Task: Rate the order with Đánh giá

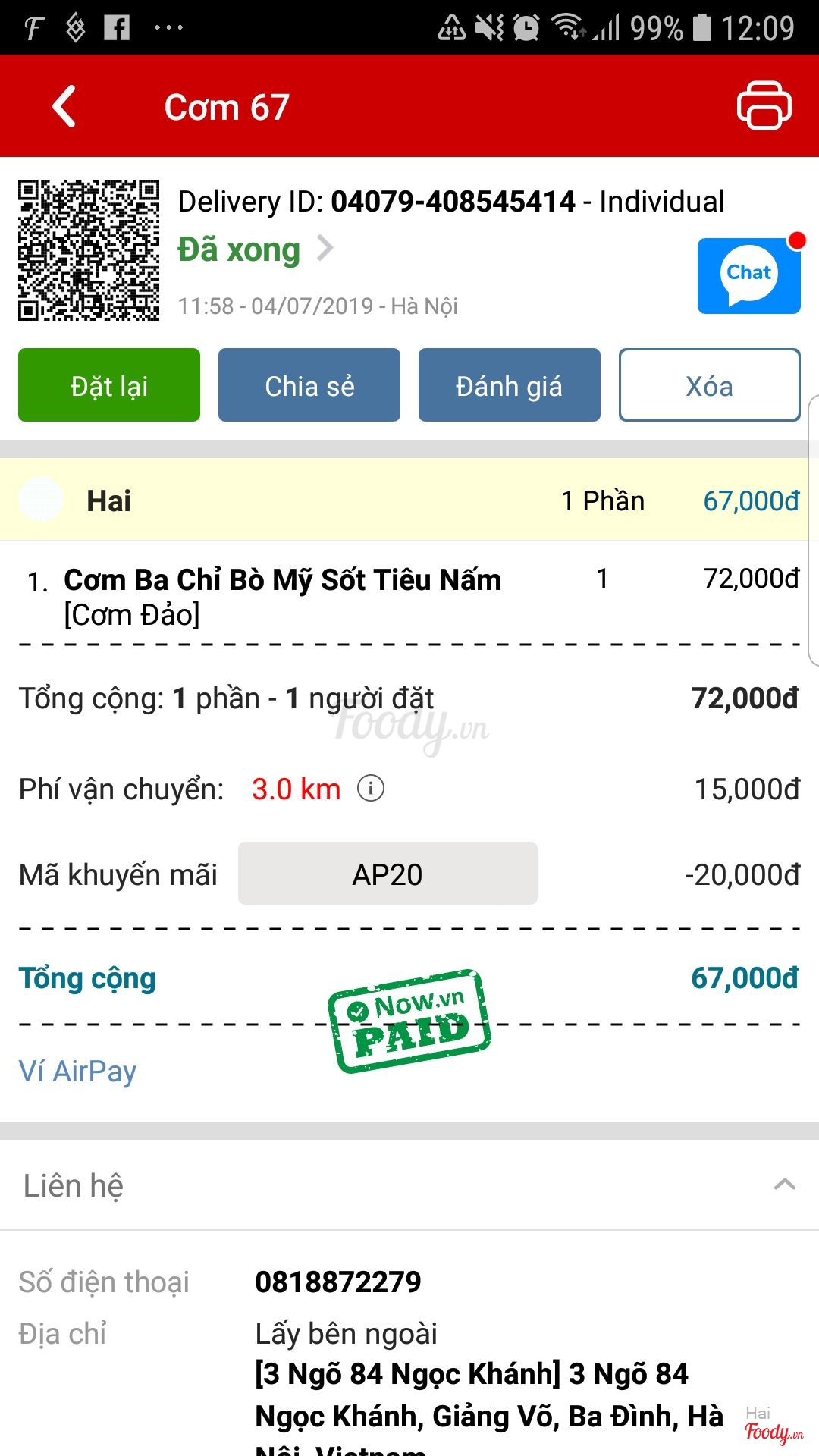Action: tap(509, 385)
